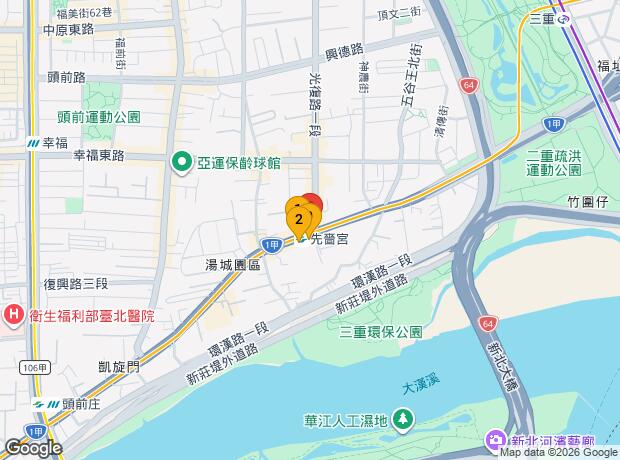Select 先嗇宮 metro station
The height and width of the screenshot is (460, 620).
click(x=301, y=239)
